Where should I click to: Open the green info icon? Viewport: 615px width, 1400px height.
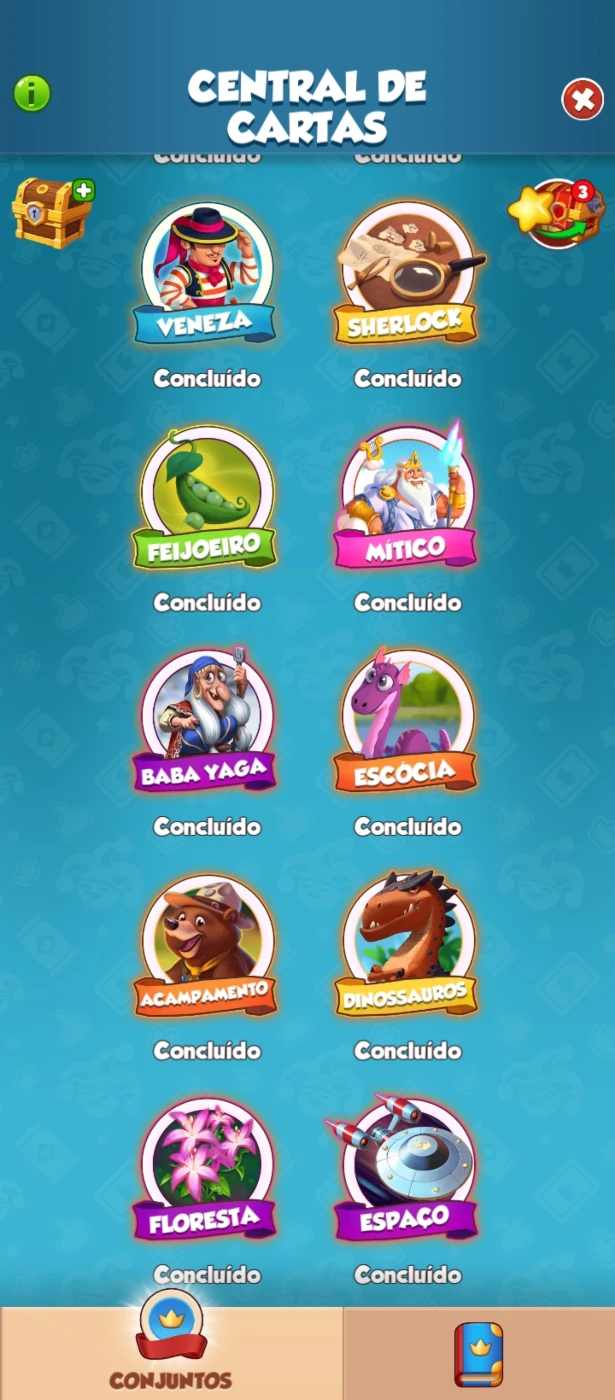click(x=32, y=94)
